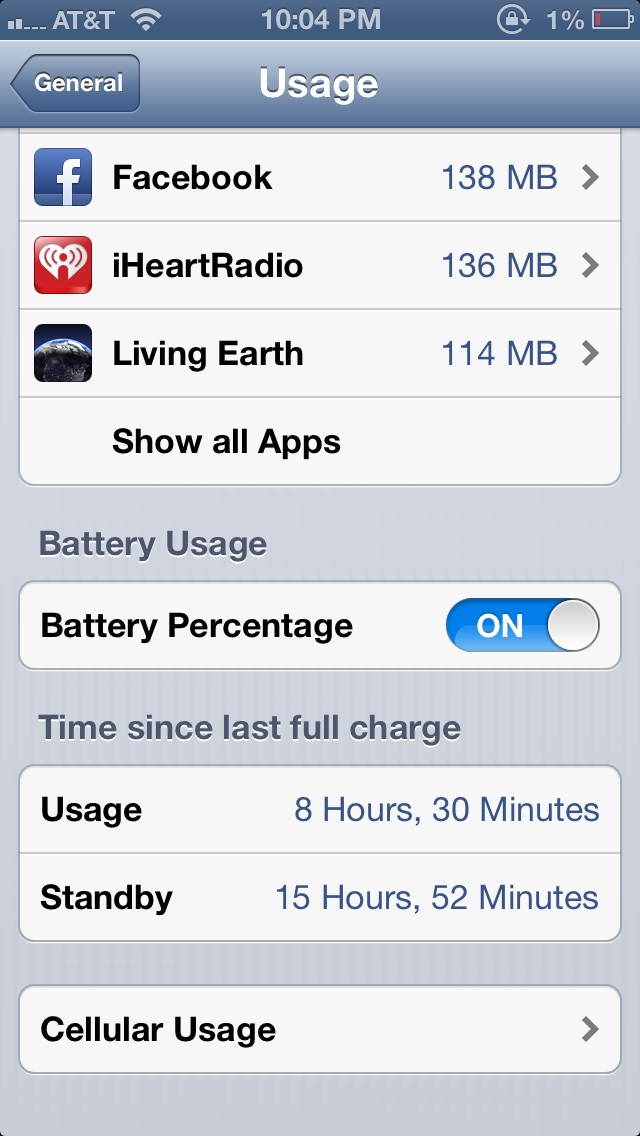
Task: Turn off Battery Percentage switch
Action: coord(523,625)
